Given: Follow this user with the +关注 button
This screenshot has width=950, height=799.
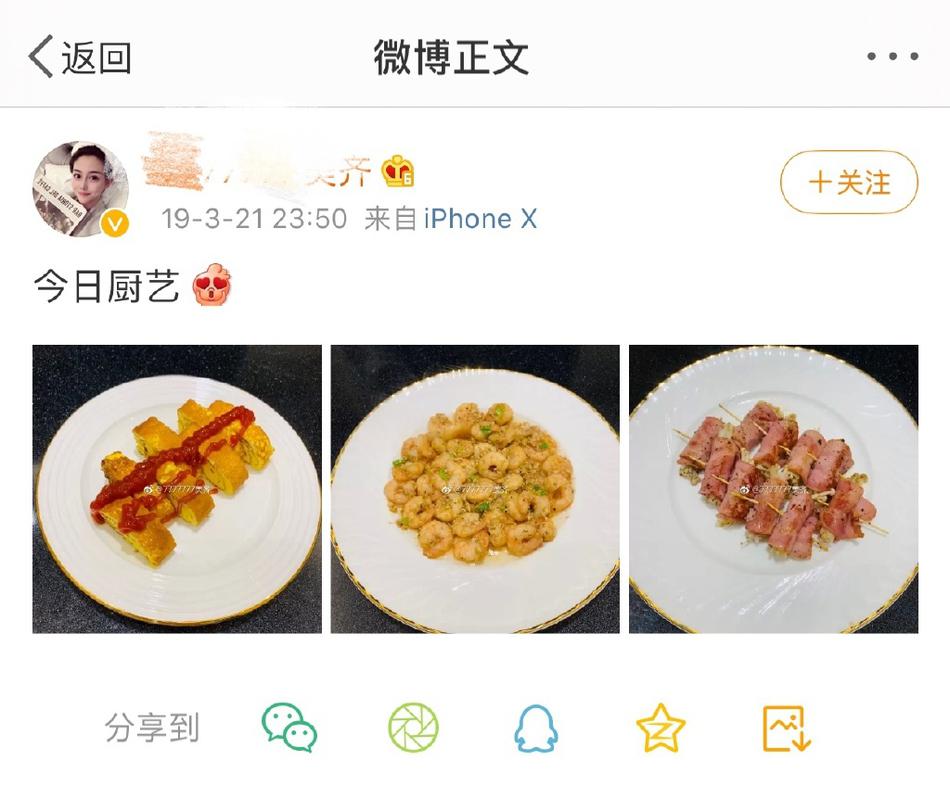Looking at the screenshot, I should pyautogui.click(x=849, y=182).
